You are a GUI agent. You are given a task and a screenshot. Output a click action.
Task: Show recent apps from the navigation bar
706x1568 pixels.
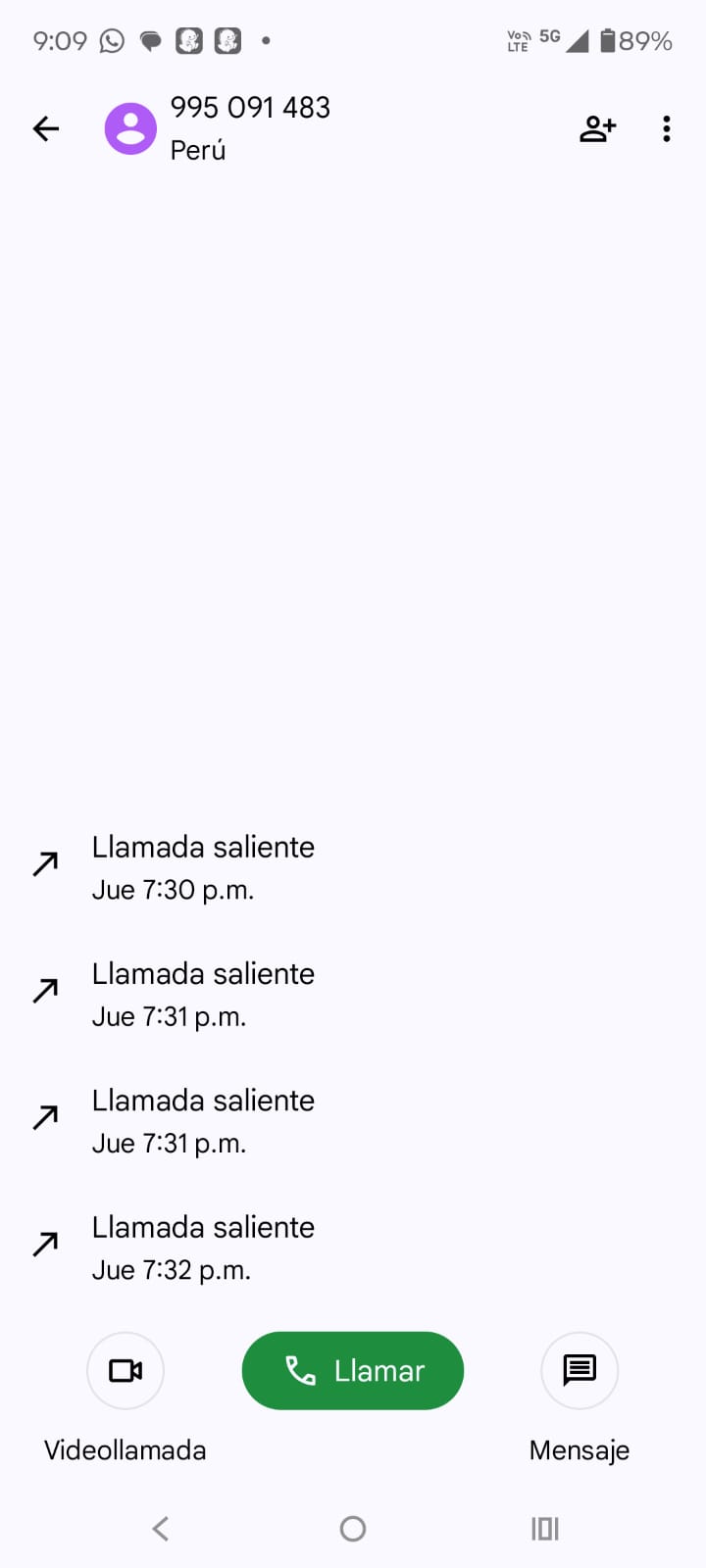545,1529
